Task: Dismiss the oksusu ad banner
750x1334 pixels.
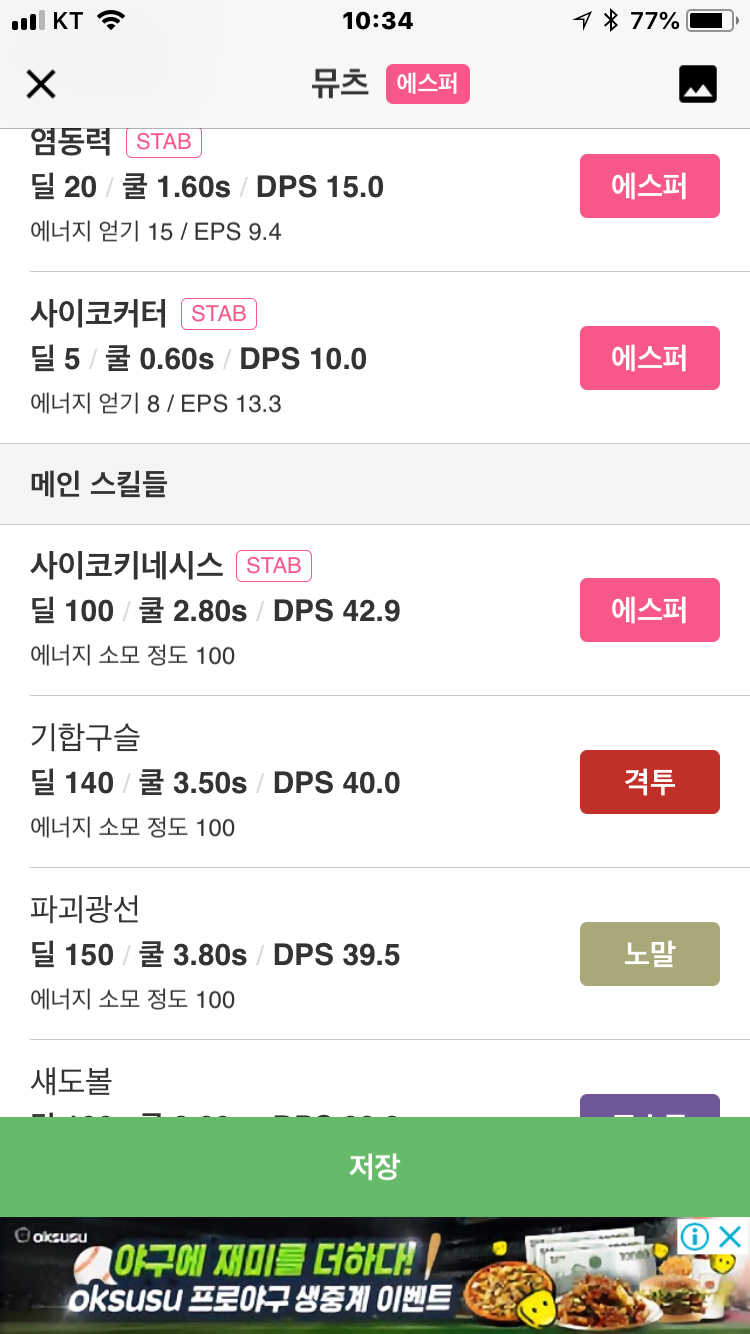Action: click(x=732, y=1237)
